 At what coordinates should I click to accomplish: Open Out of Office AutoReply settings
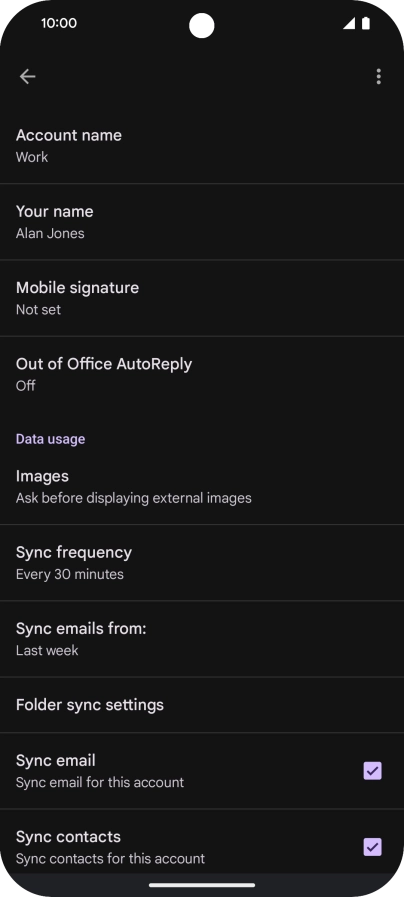(202, 374)
